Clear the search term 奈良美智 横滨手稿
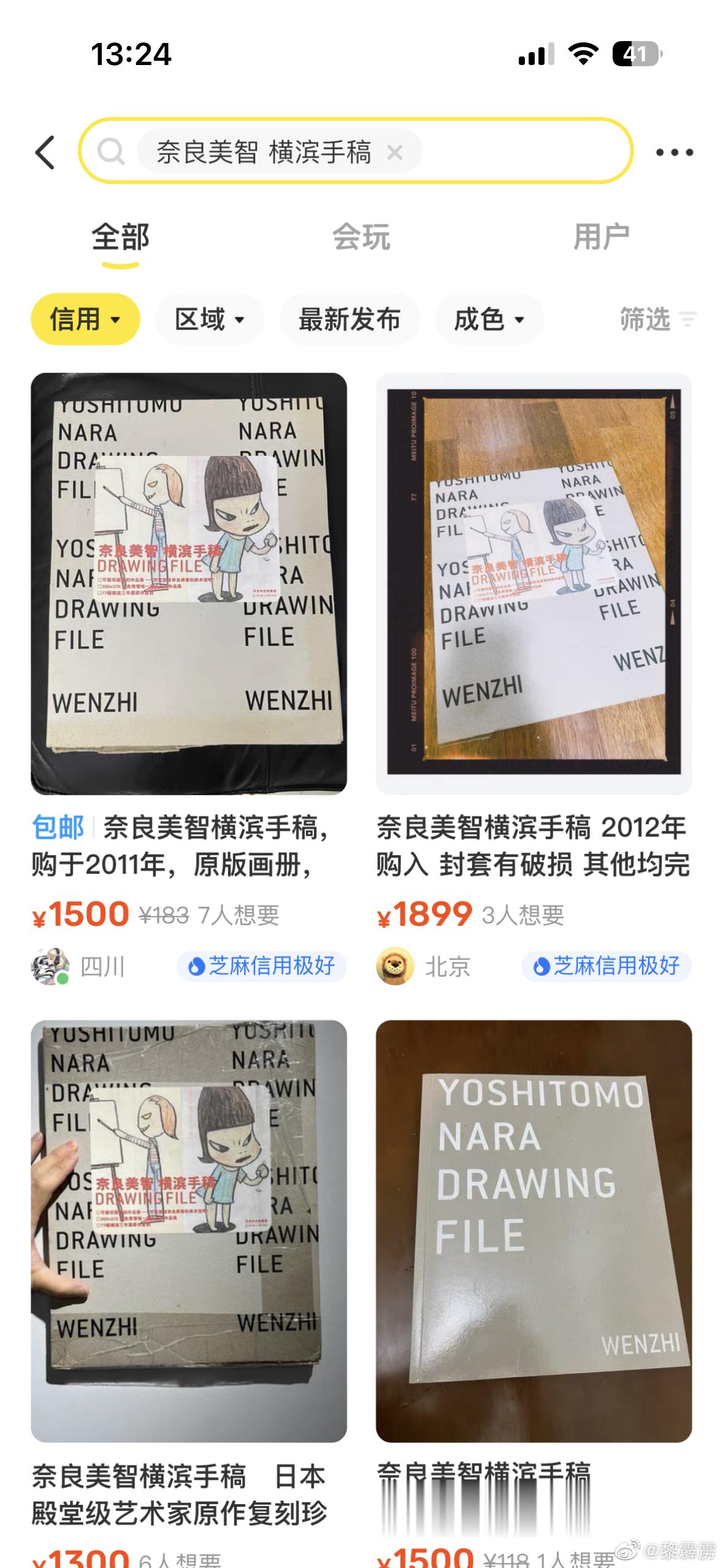Image resolution: width=723 pixels, height=1568 pixels. coord(395,152)
